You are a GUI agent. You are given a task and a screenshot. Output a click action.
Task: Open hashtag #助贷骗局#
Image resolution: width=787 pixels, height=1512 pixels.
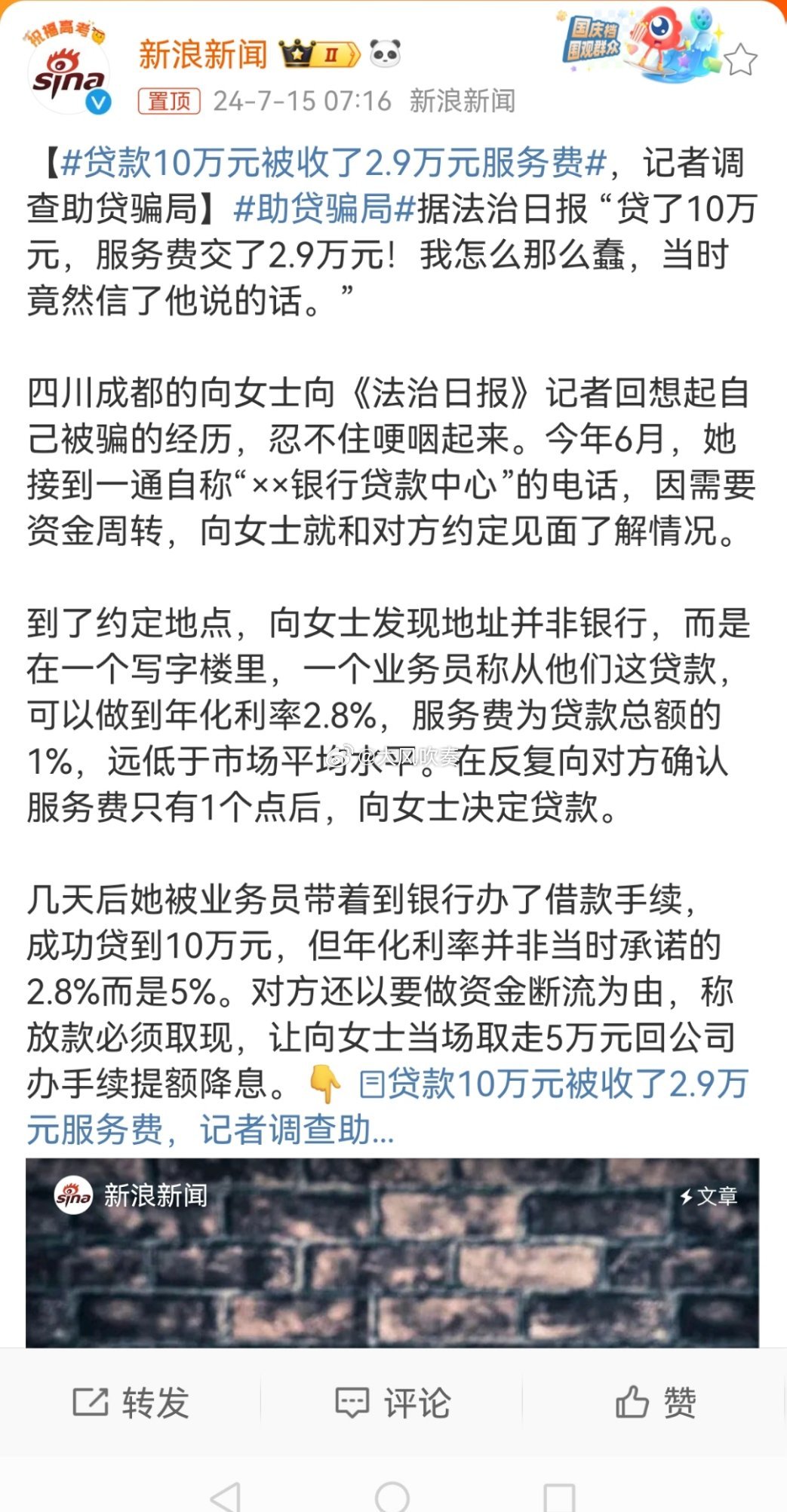tap(324, 209)
